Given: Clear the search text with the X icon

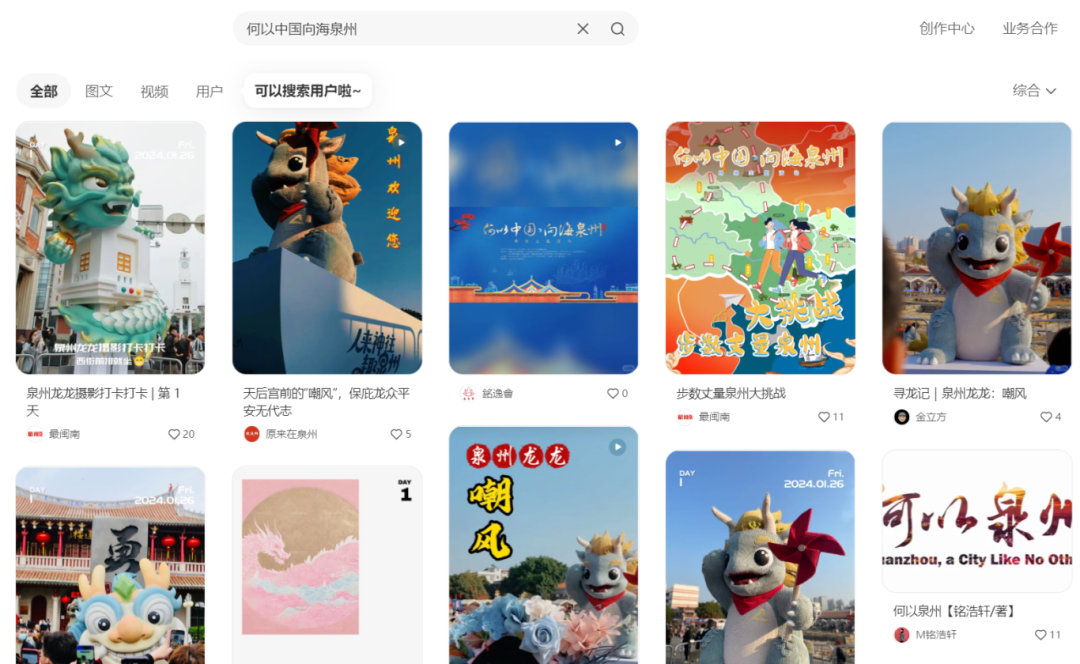Looking at the screenshot, I should pos(583,29).
